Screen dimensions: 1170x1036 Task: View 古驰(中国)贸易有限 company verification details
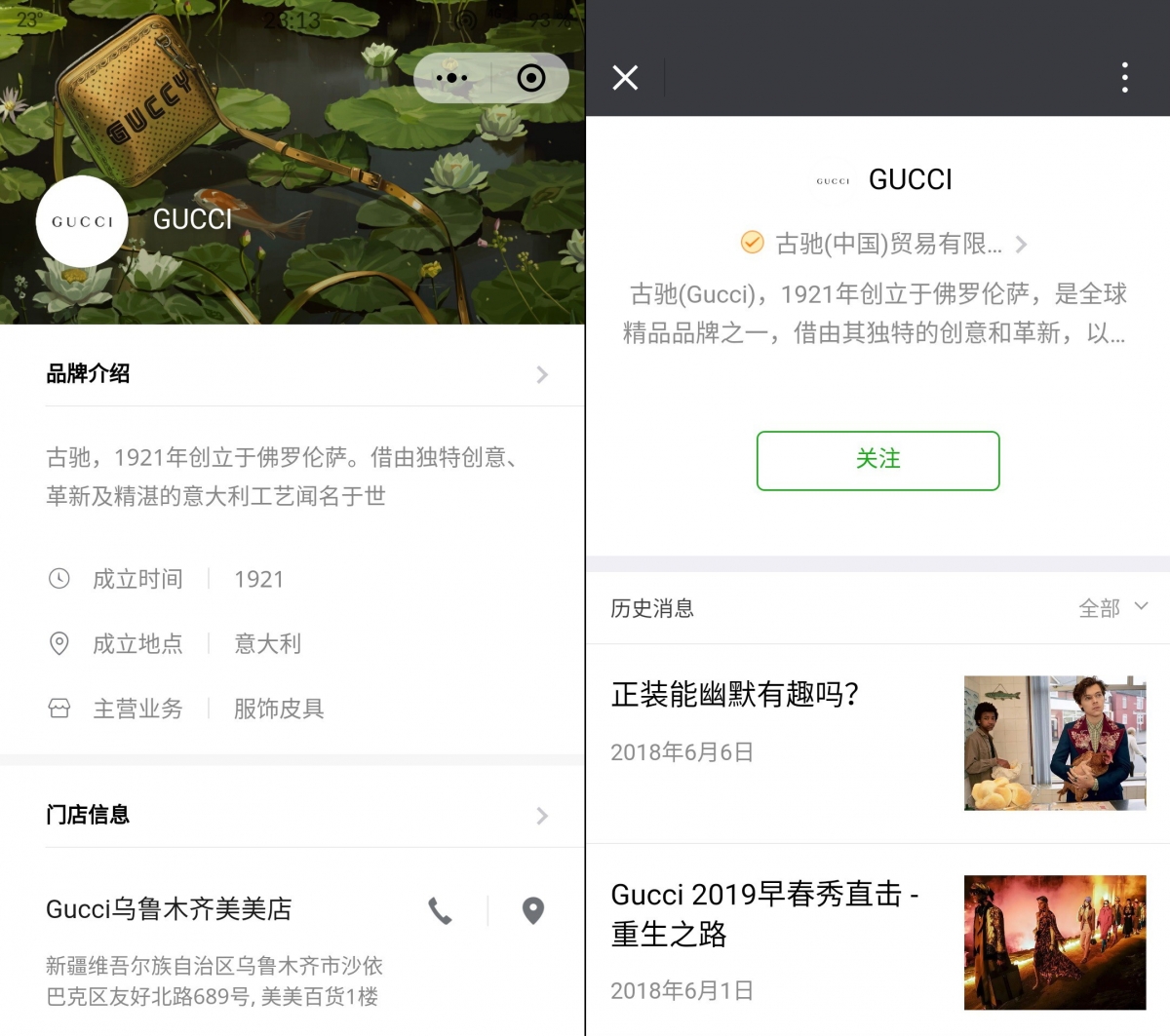885,244
